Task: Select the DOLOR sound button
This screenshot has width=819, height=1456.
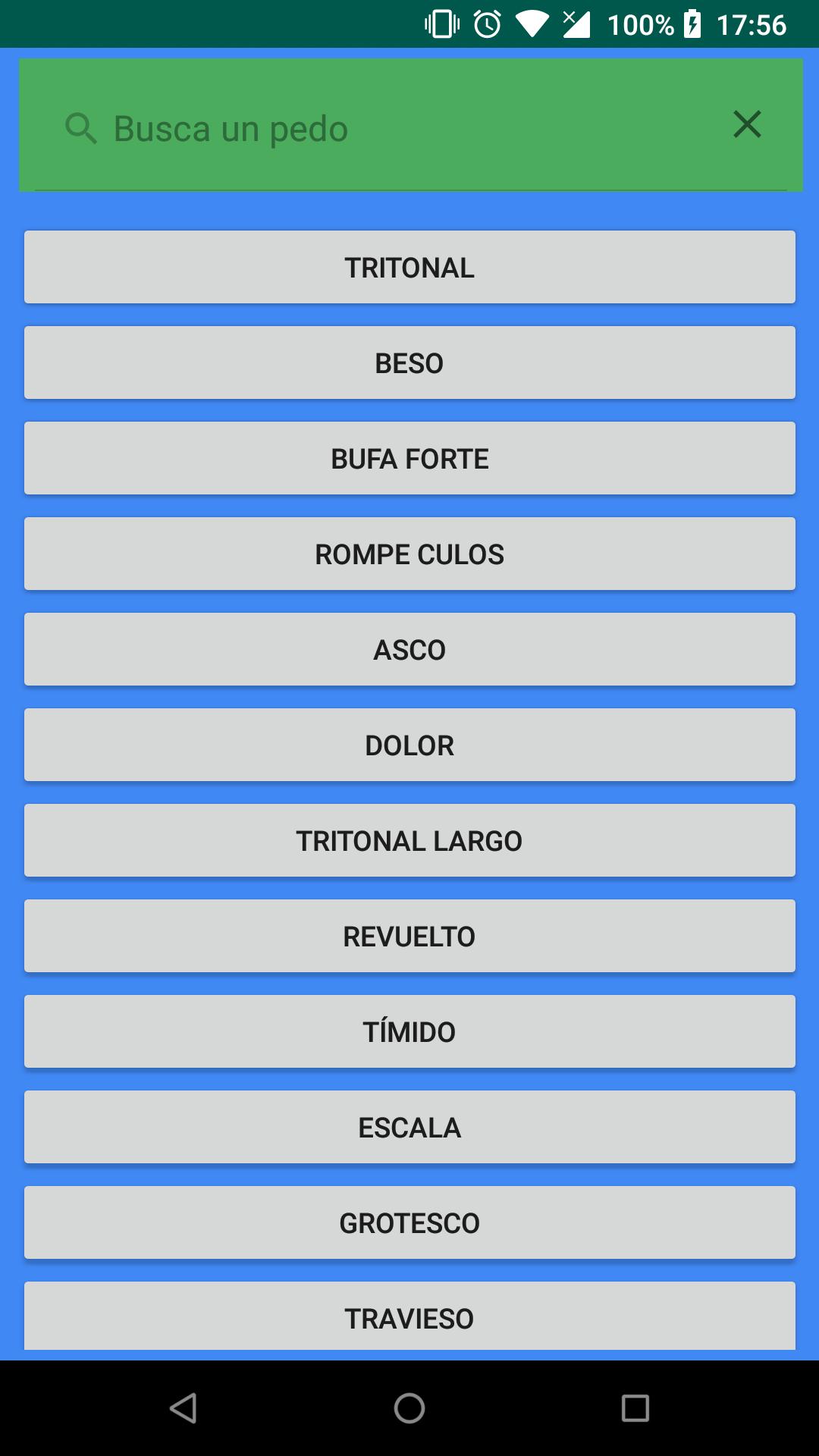Action: coord(409,745)
